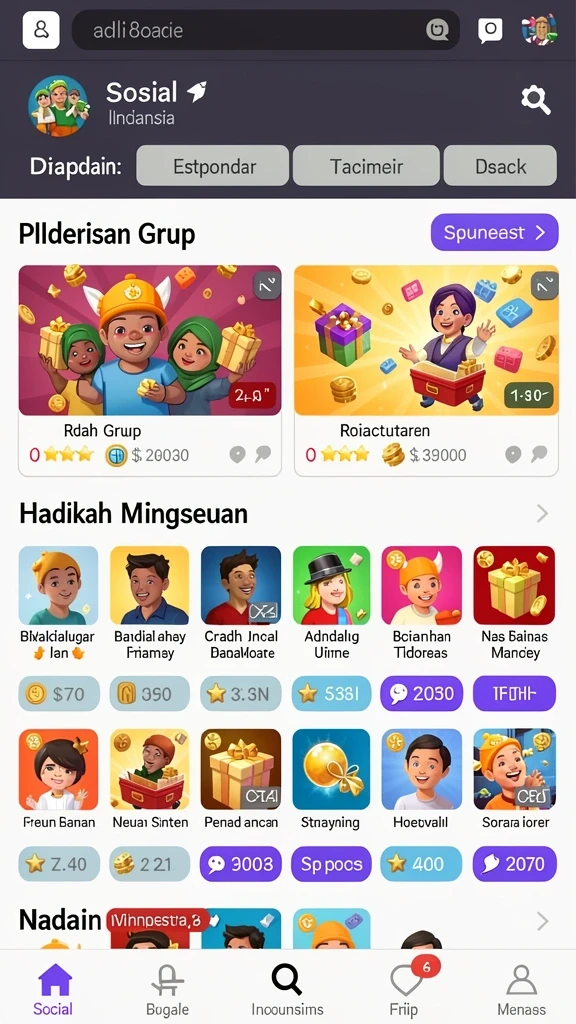Screen dimensions: 576x1024
Task: Expand the Nadain section arrow
Action: tap(542, 921)
